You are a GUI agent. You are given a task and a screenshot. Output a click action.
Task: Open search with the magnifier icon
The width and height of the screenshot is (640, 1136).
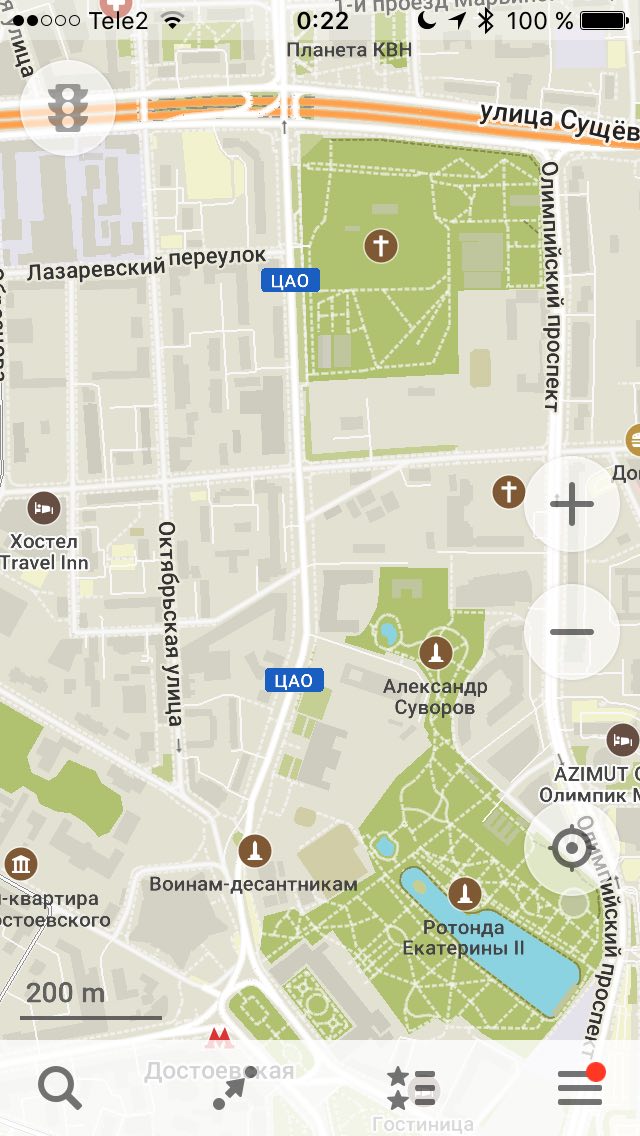click(x=59, y=1088)
